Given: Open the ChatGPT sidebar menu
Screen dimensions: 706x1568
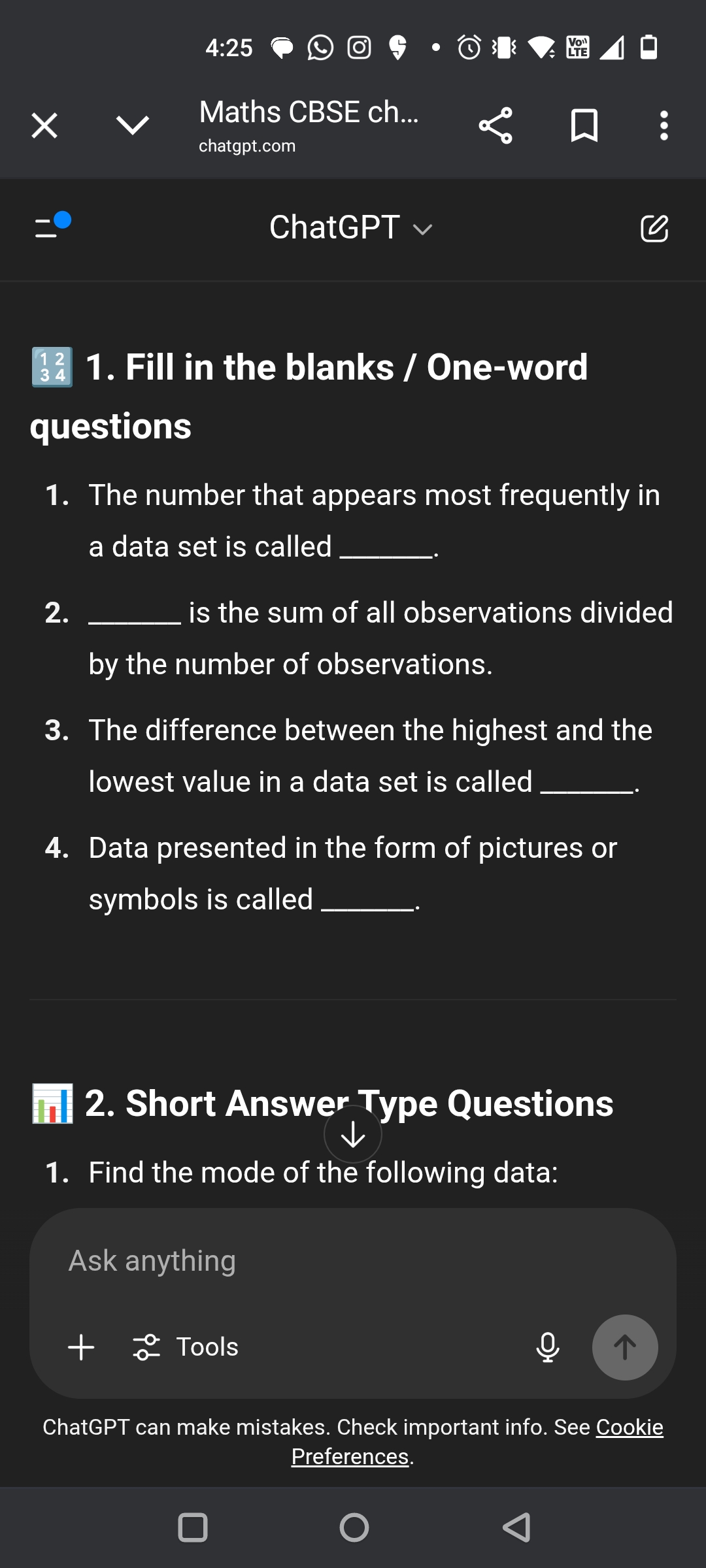Looking at the screenshot, I should (x=52, y=226).
